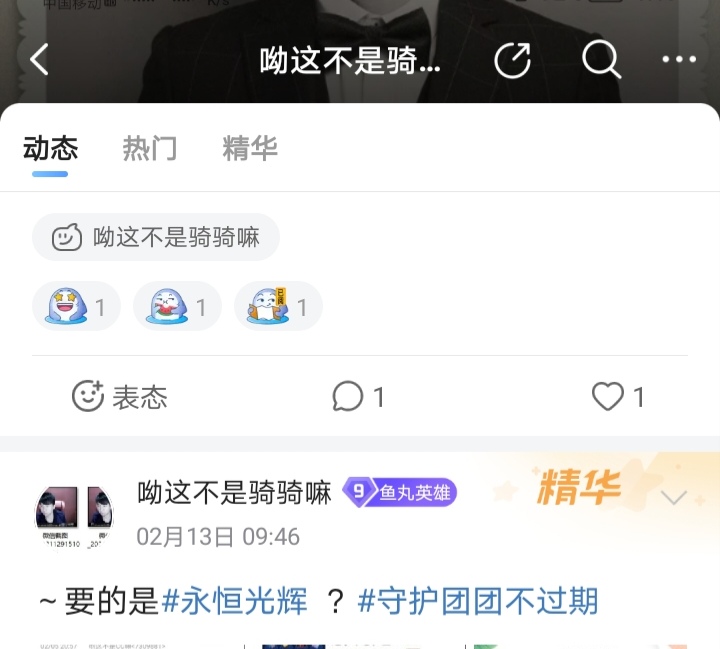The height and width of the screenshot is (649, 720).
Task: Add a 表态 reaction
Action: point(119,397)
